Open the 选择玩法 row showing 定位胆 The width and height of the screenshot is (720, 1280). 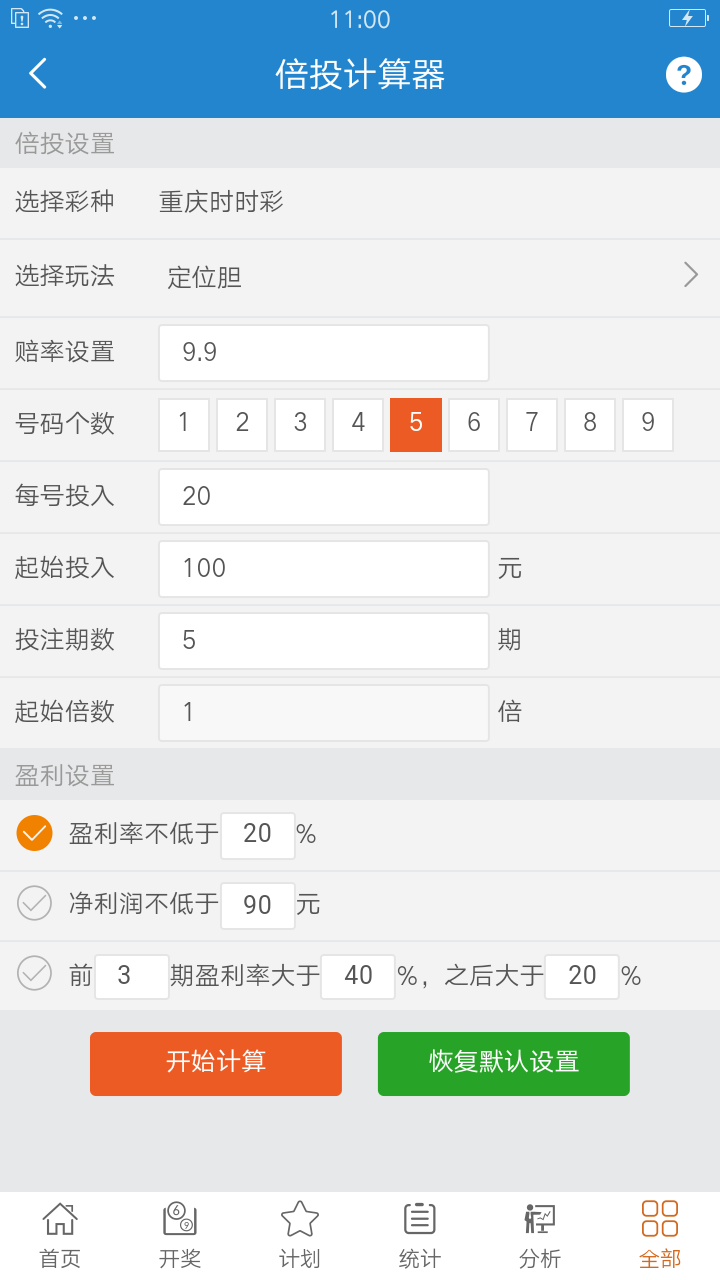pos(360,277)
